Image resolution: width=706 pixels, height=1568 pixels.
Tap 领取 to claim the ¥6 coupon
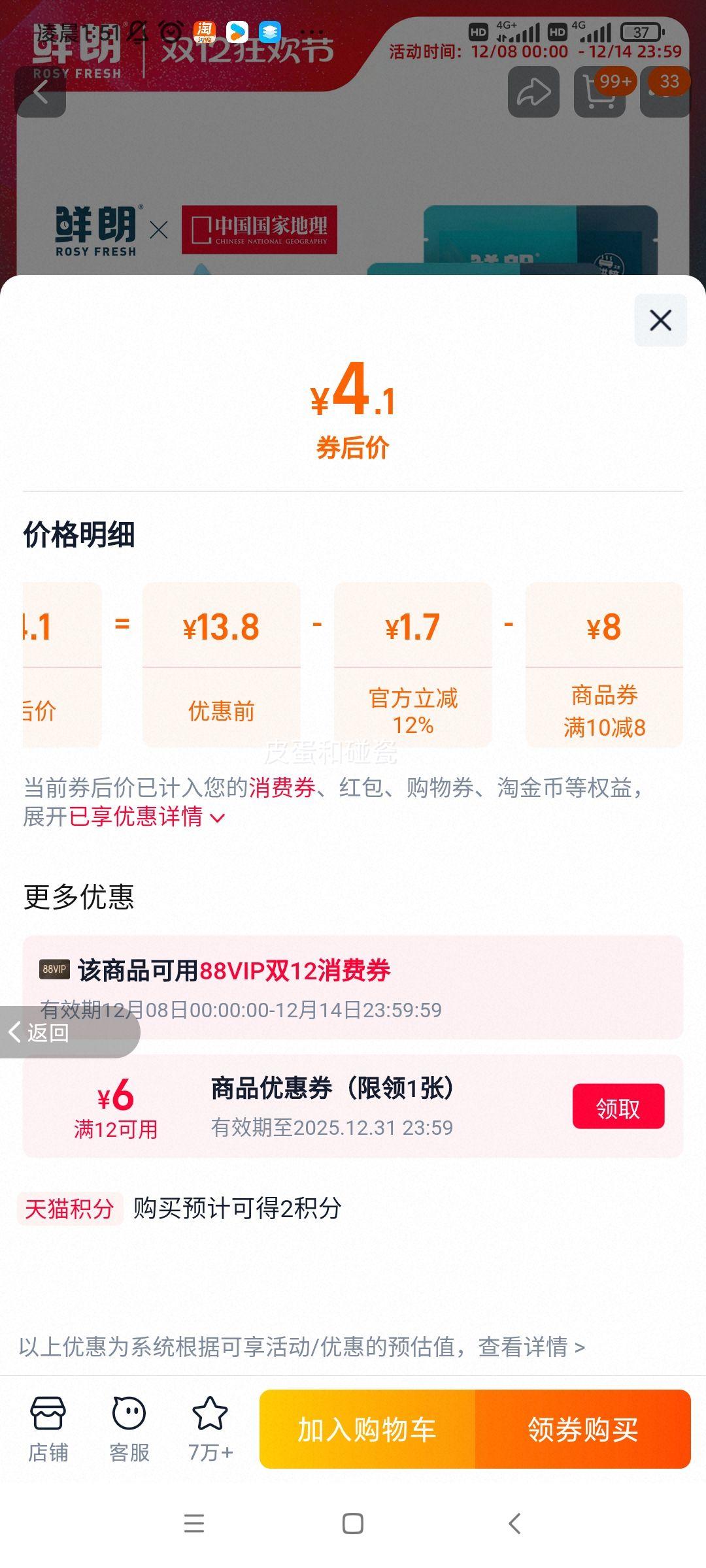[617, 1105]
